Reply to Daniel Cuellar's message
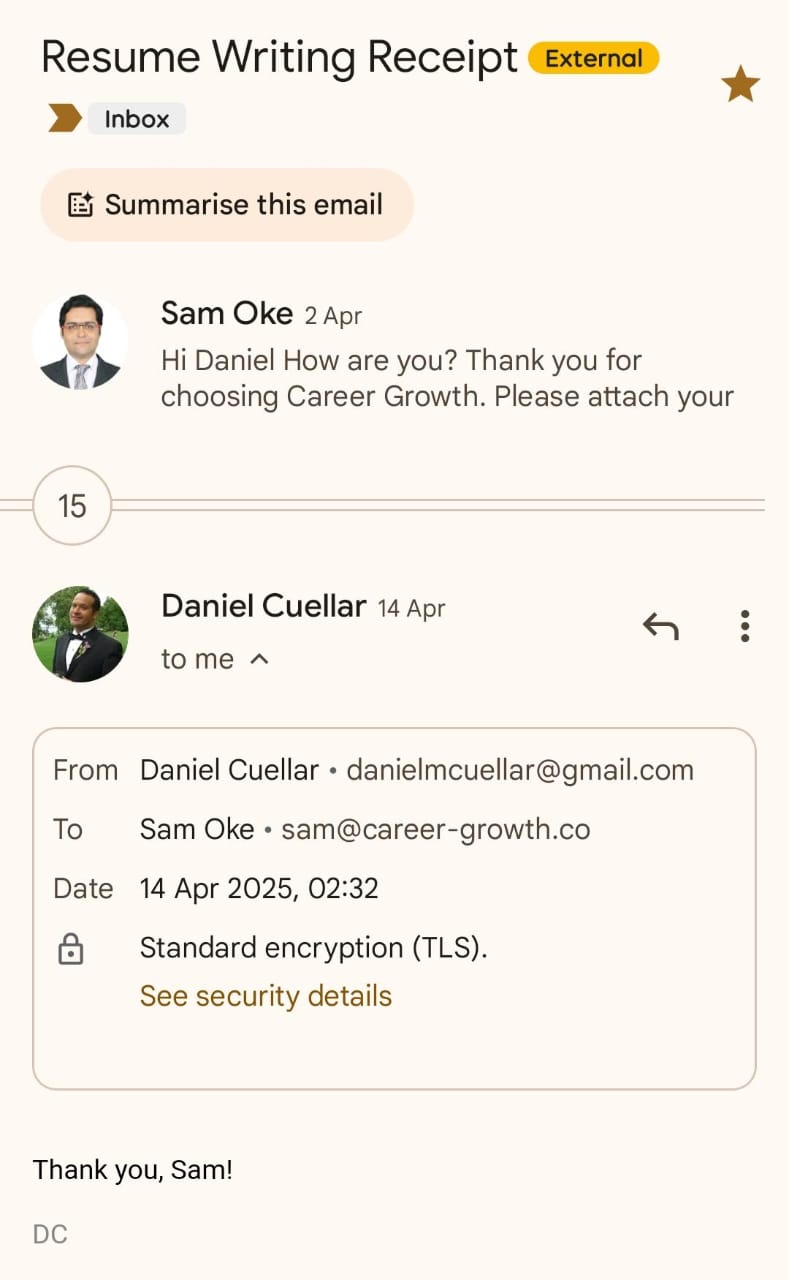The image size is (789, 1280). pos(660,627)
